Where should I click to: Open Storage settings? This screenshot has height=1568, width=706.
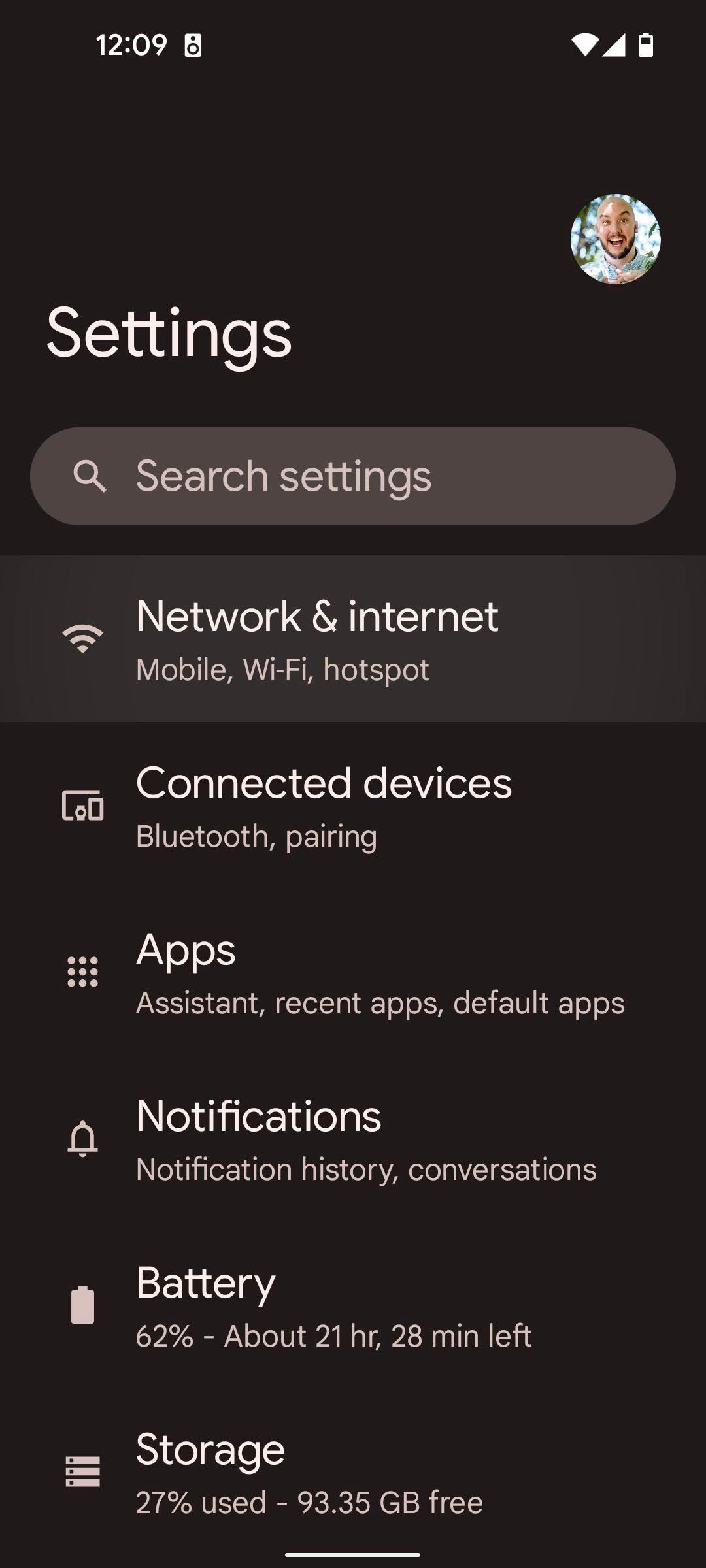pos(353,1472)
